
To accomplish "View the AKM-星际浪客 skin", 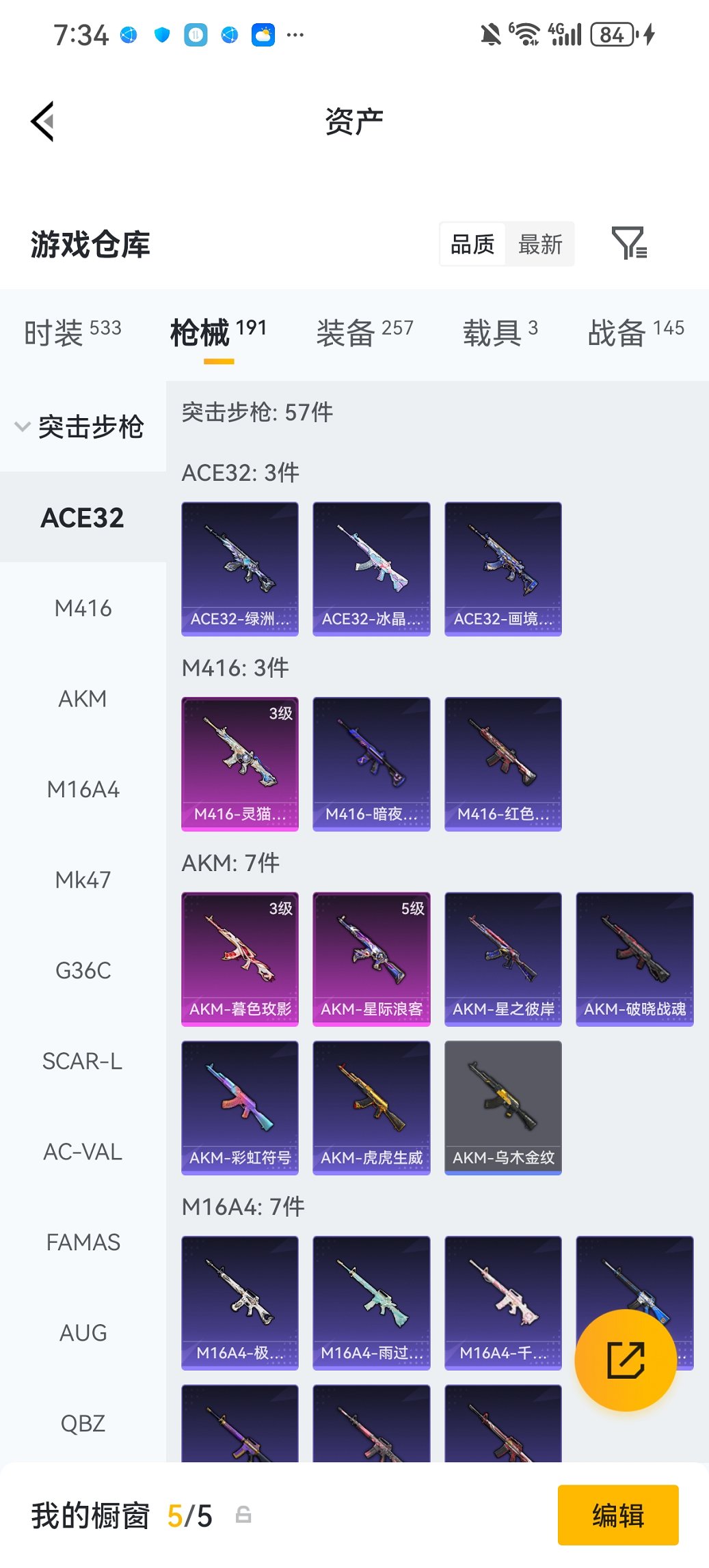I will point(371,959).
